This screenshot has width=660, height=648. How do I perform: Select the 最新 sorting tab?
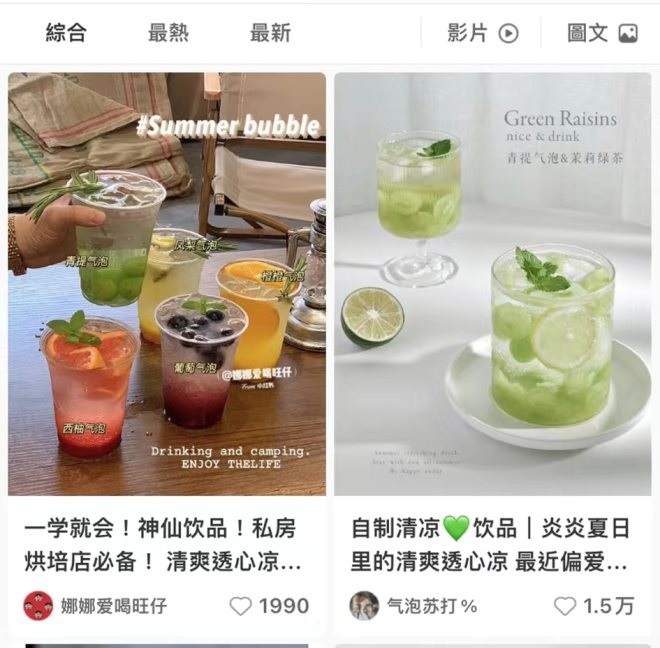click(270, 33)
